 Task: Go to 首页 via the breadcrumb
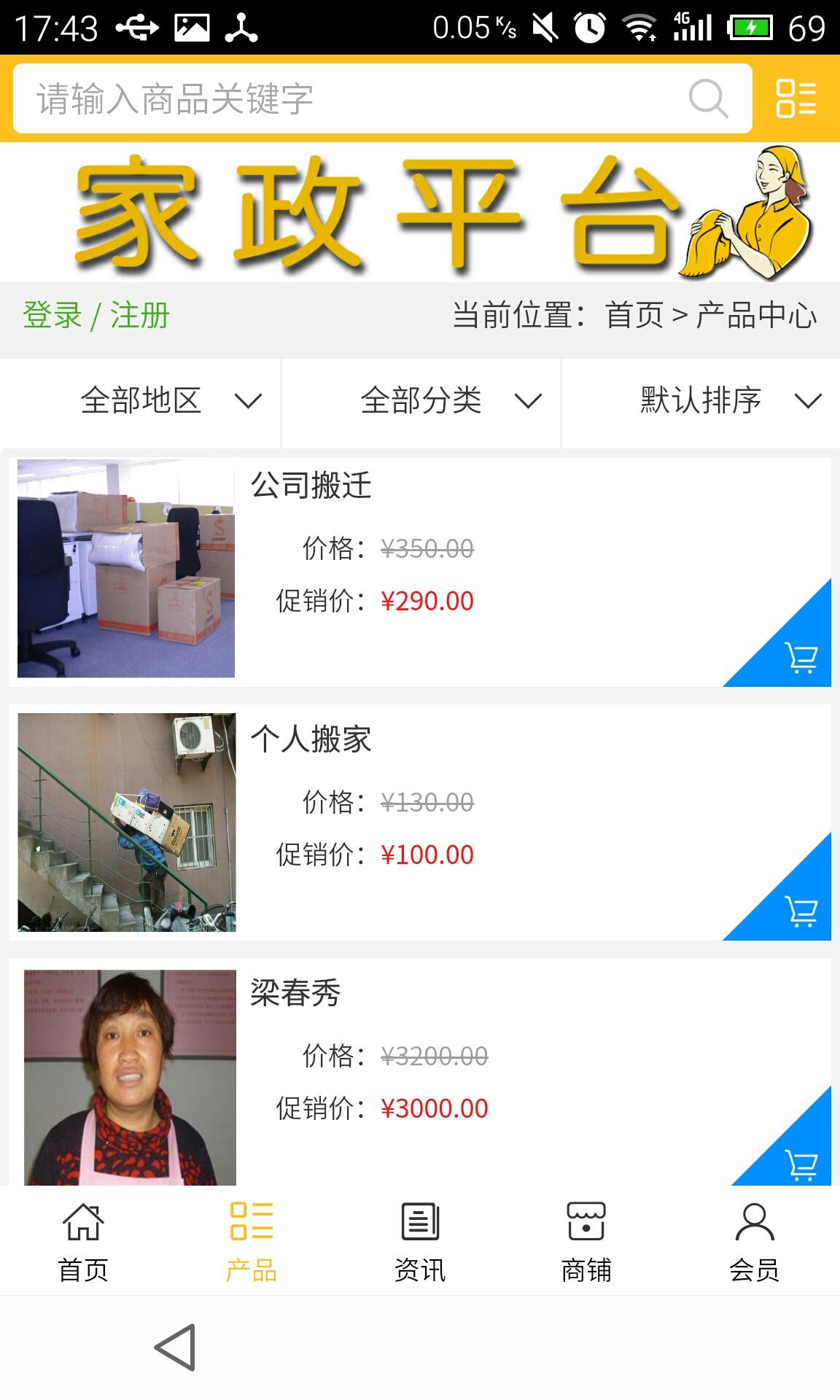coord(634,316)
